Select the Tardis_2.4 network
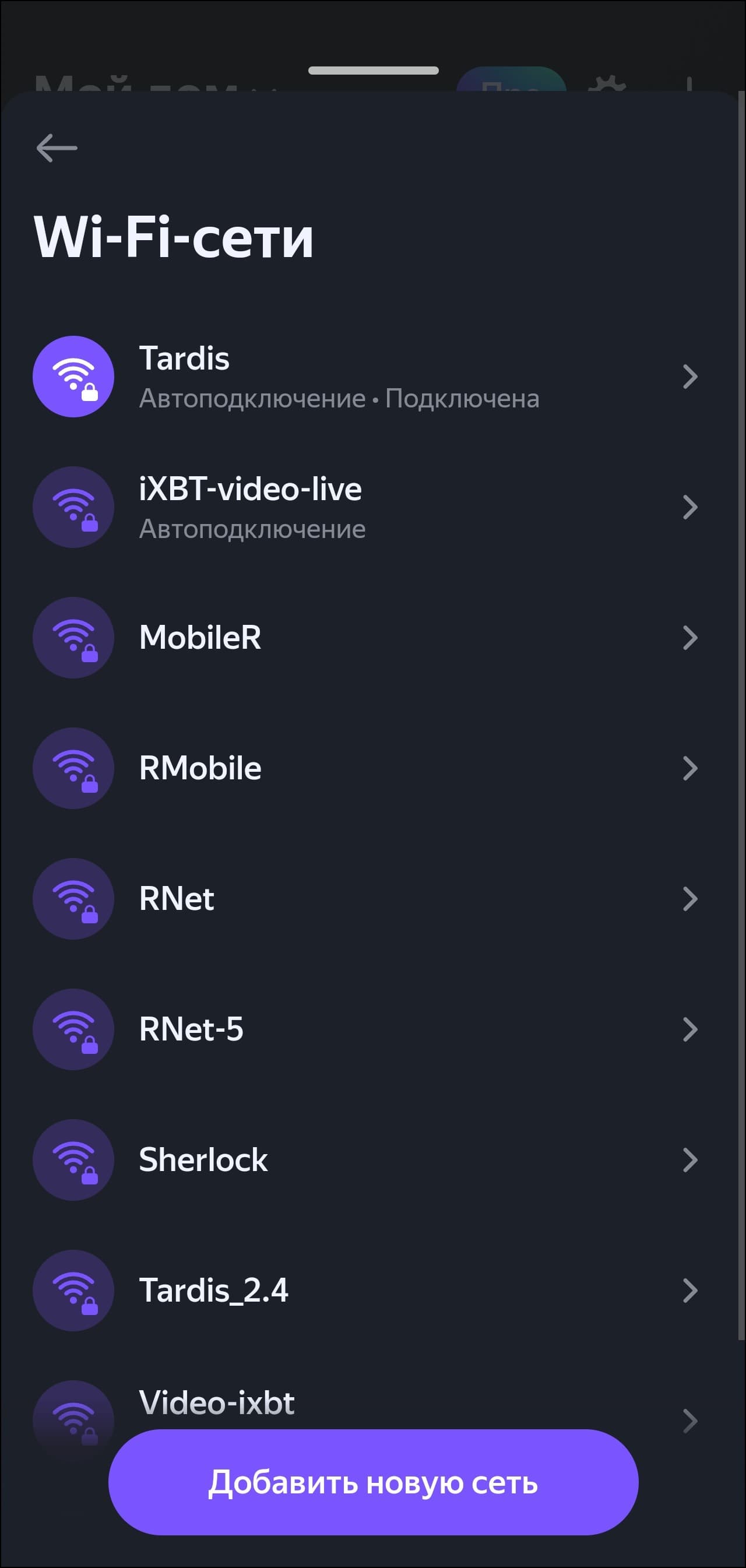The image size is (746, 1568). (365, 1291)
